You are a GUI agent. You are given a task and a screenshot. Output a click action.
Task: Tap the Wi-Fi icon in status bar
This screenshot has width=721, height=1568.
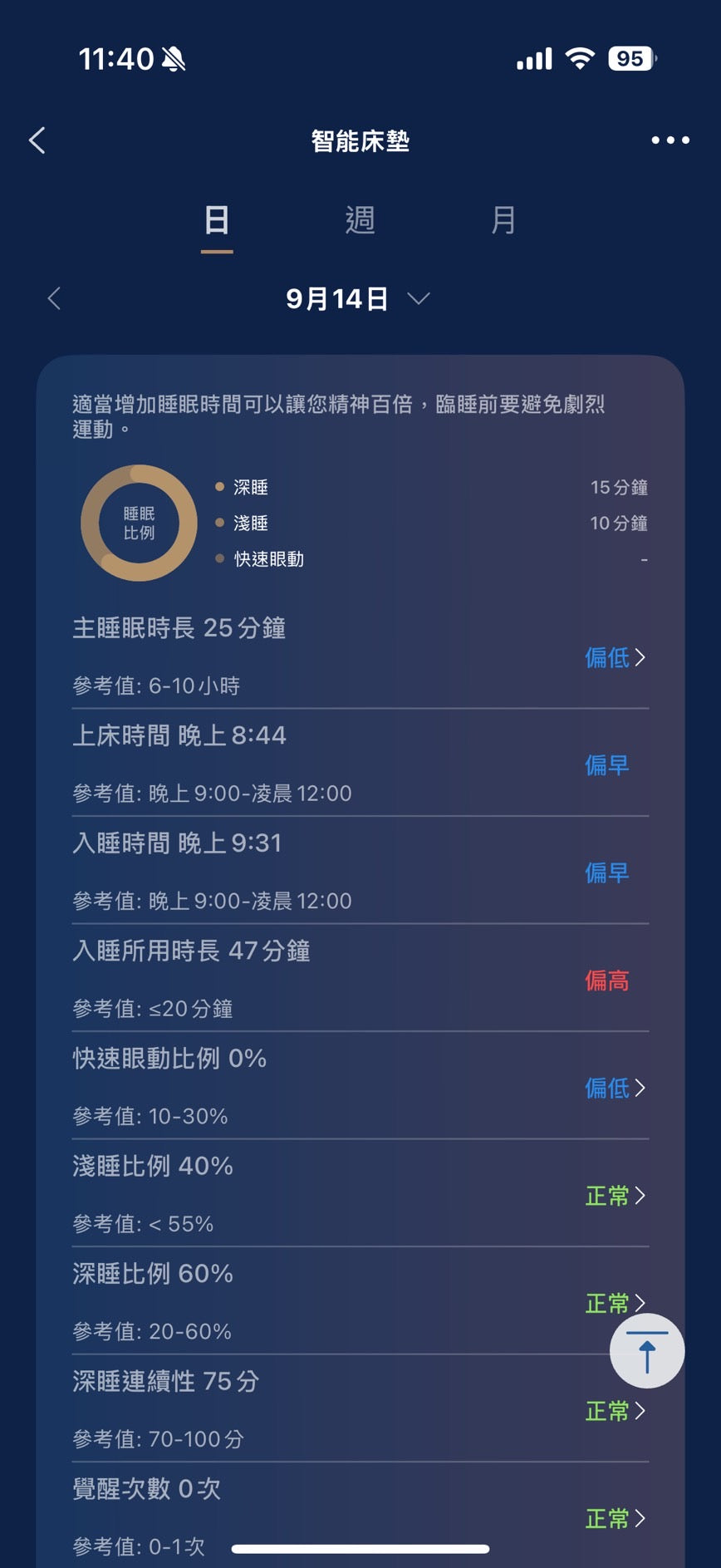click(580, 58)
